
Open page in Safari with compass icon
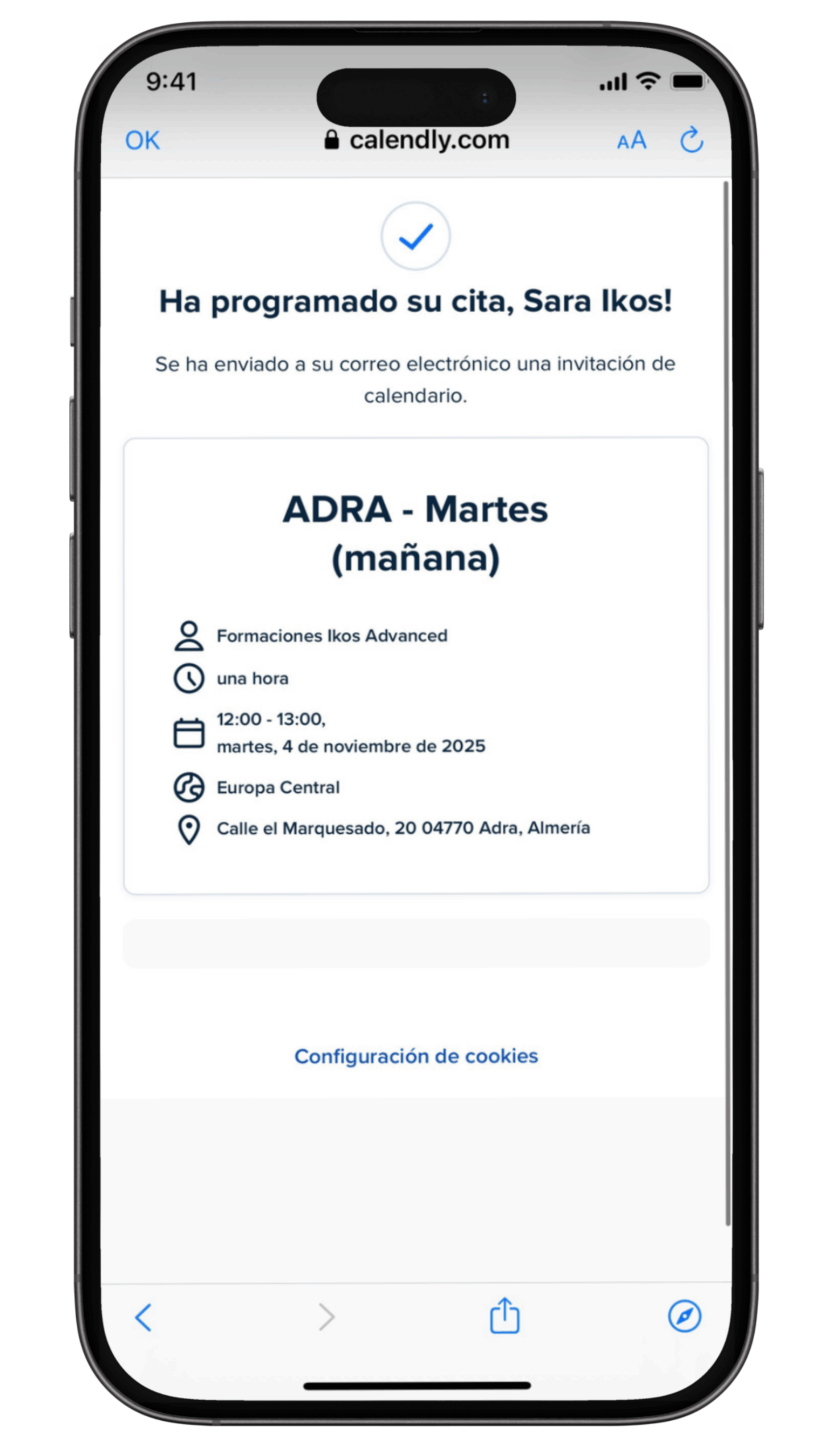pyautogui.click(x=684, y=1316)
